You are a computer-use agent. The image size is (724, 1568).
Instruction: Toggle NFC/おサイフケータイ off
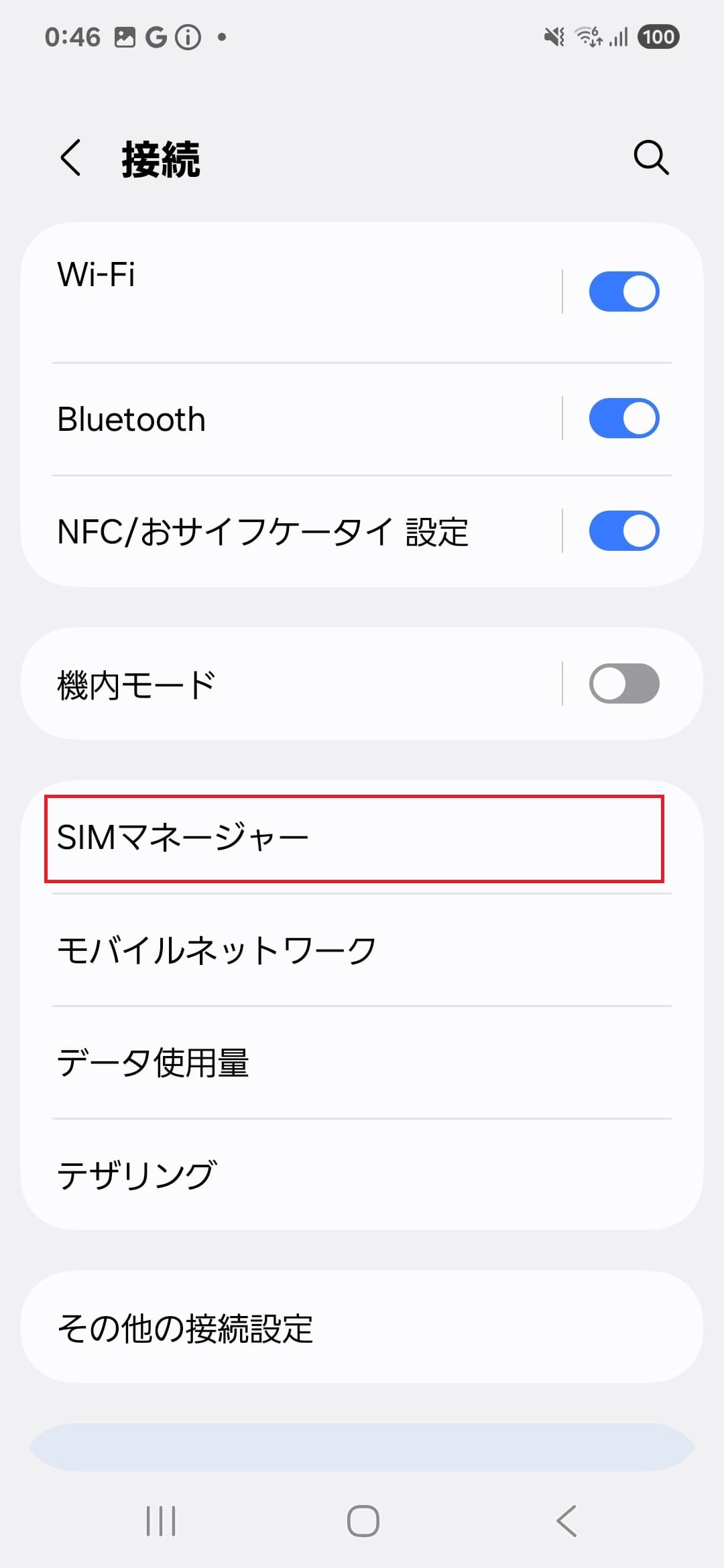pos(624,531)
